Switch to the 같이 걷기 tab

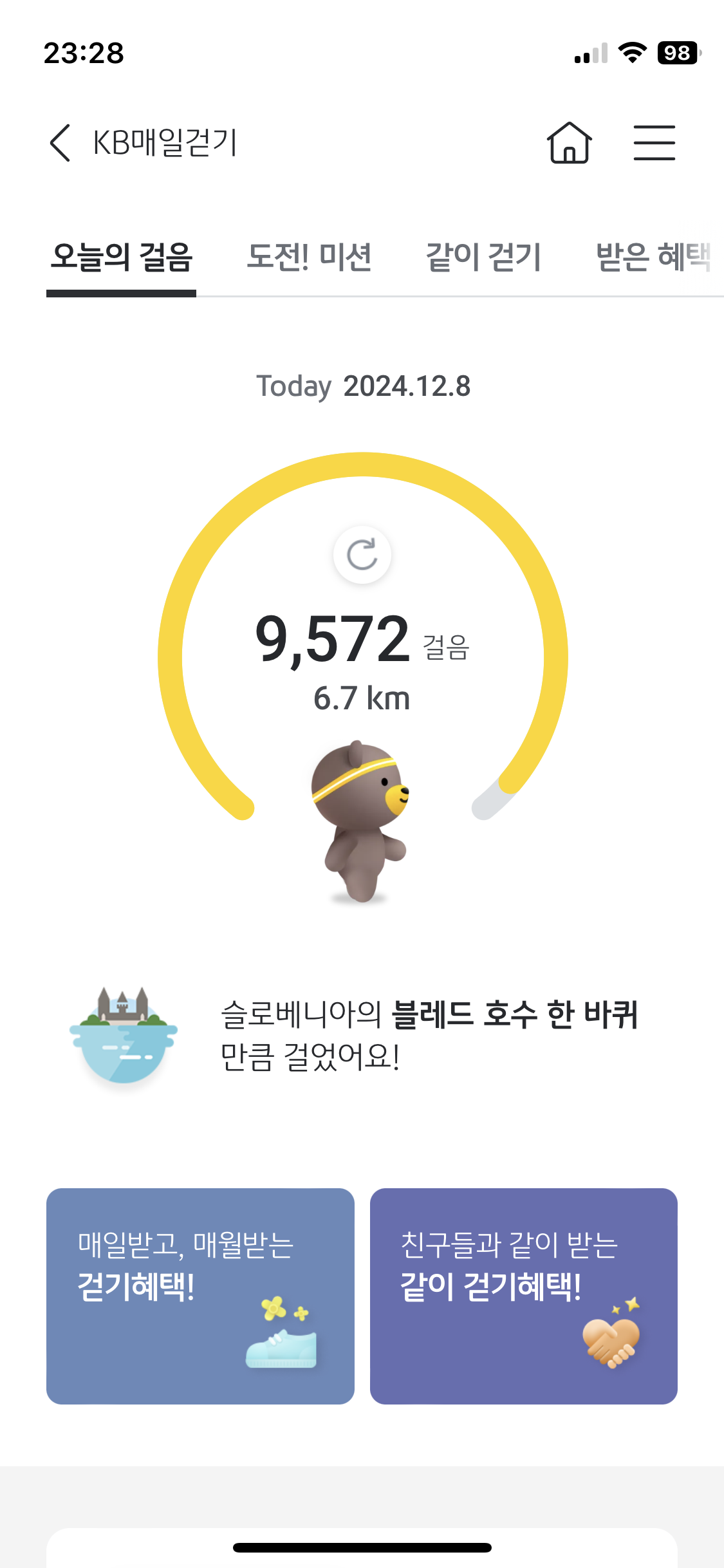point(483,257)
